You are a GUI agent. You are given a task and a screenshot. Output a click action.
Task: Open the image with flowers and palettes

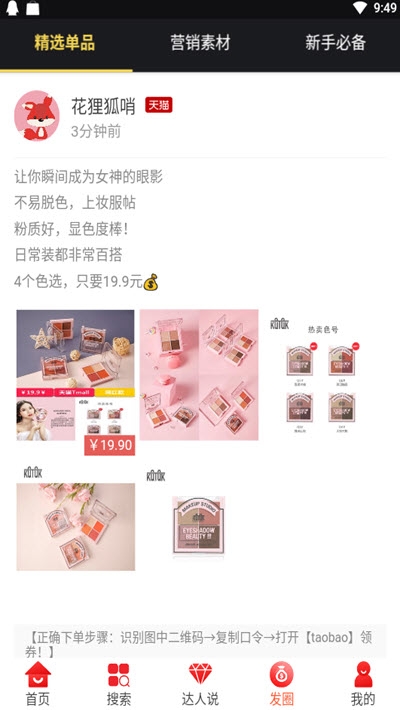click(76, 518)
